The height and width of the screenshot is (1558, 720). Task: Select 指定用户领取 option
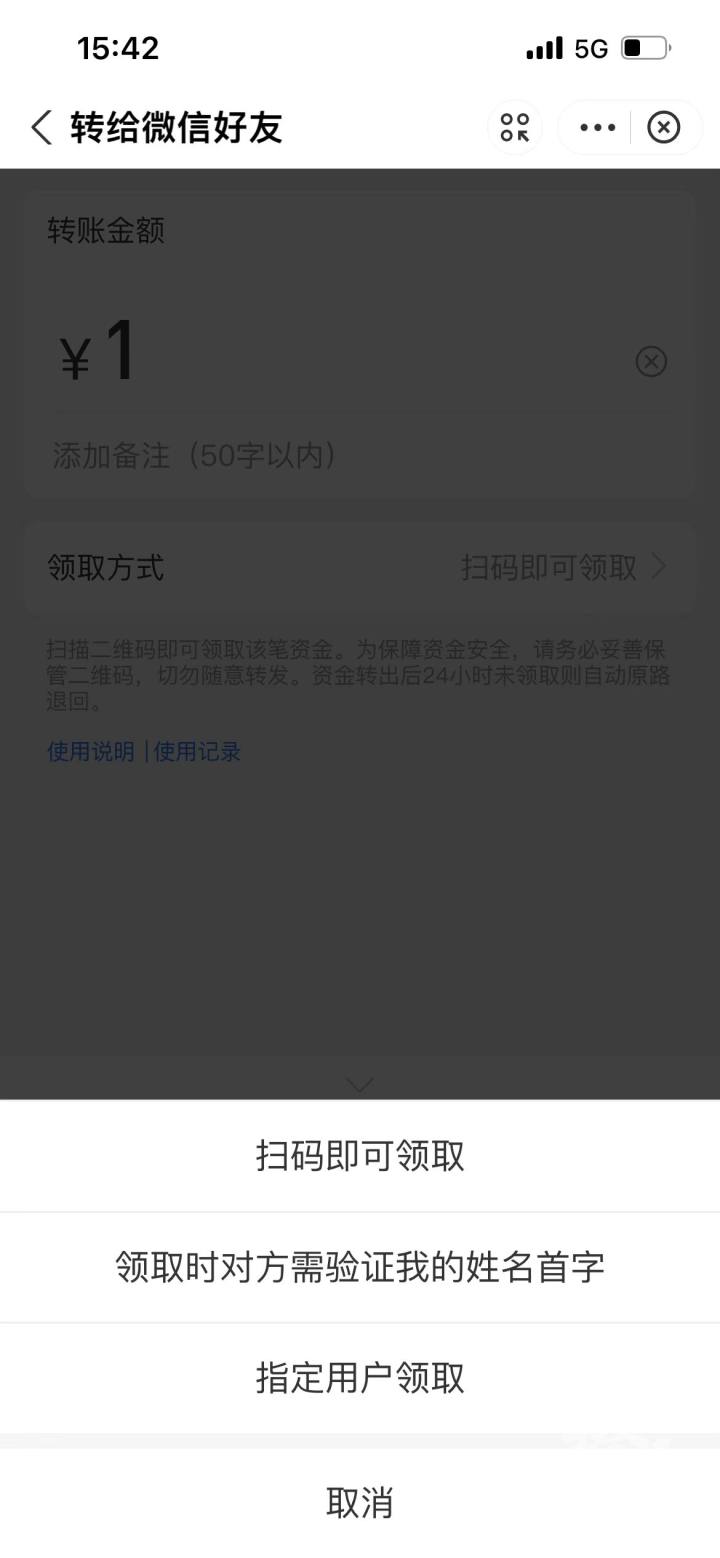coord(360,1378)
